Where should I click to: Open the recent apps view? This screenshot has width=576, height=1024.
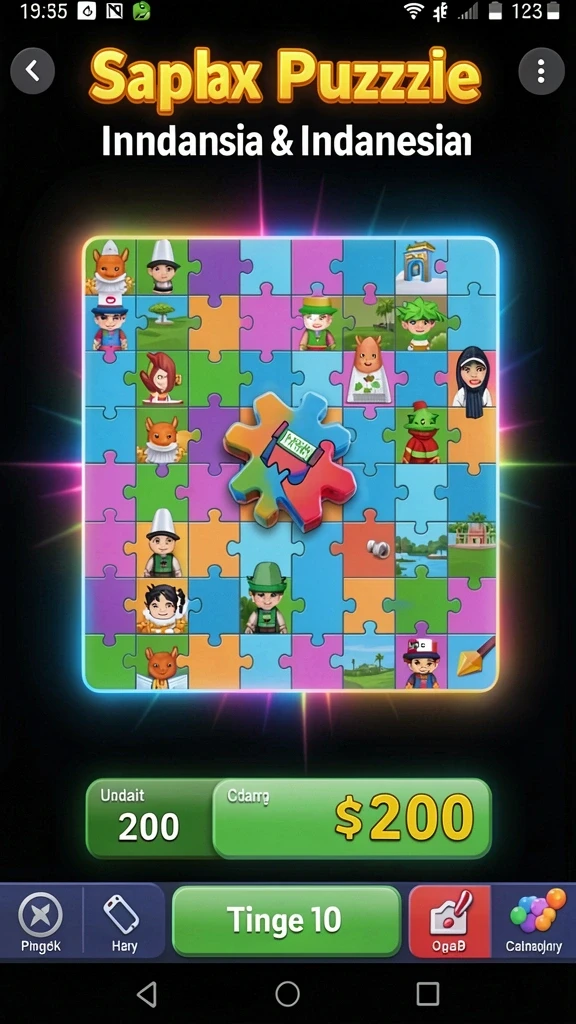[x=428, y=994]
